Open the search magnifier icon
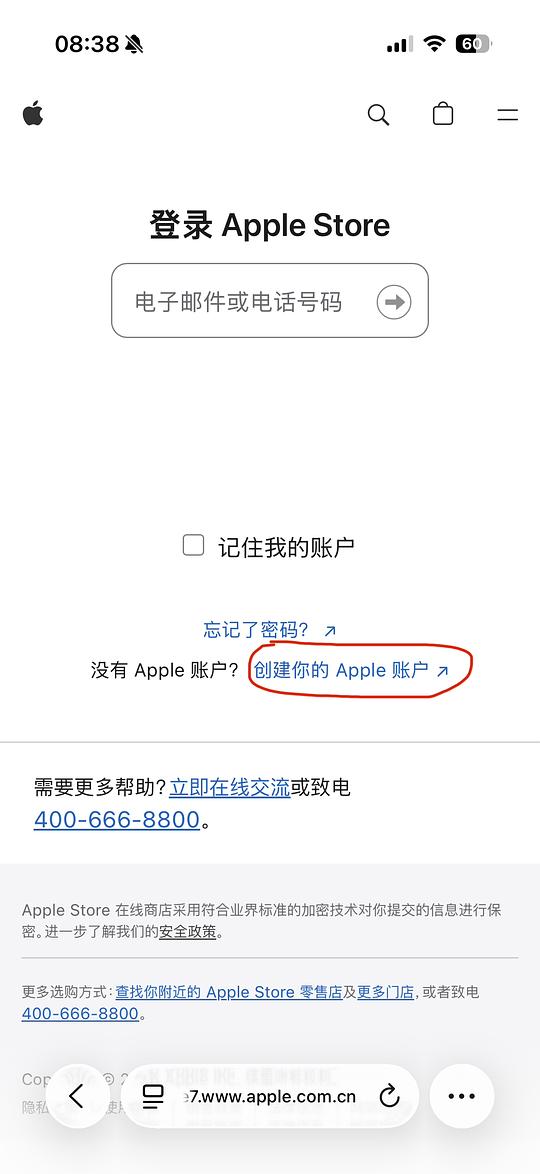Image resolution: width=540 pixels, height=1174 pixels. tap(378, 115)
